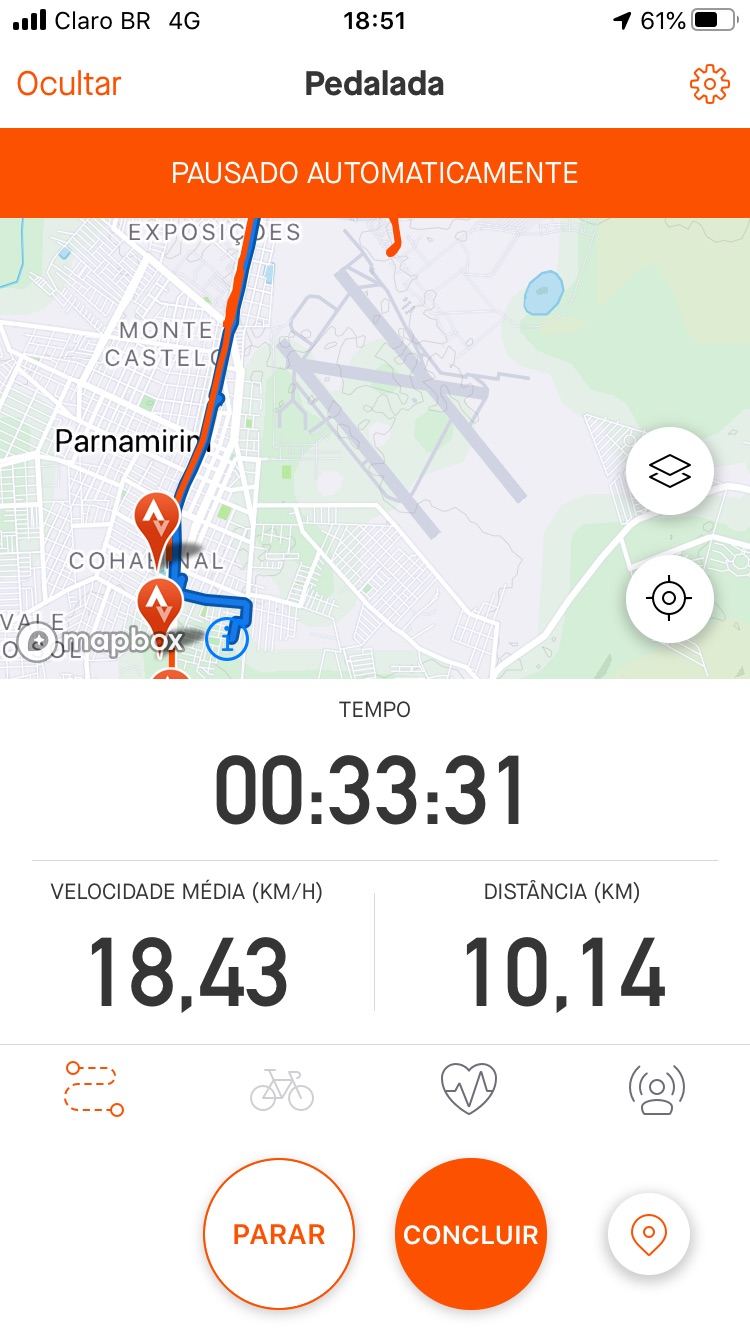Select the bicycle sport type icon
Viewport: 750px width, 1334px height.
coord(282,1089)
